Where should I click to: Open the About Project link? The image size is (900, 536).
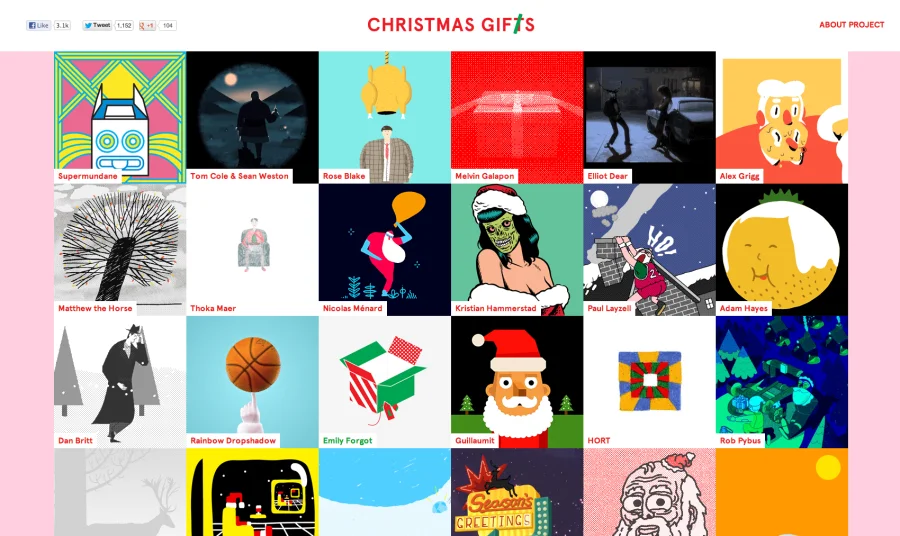851,25
